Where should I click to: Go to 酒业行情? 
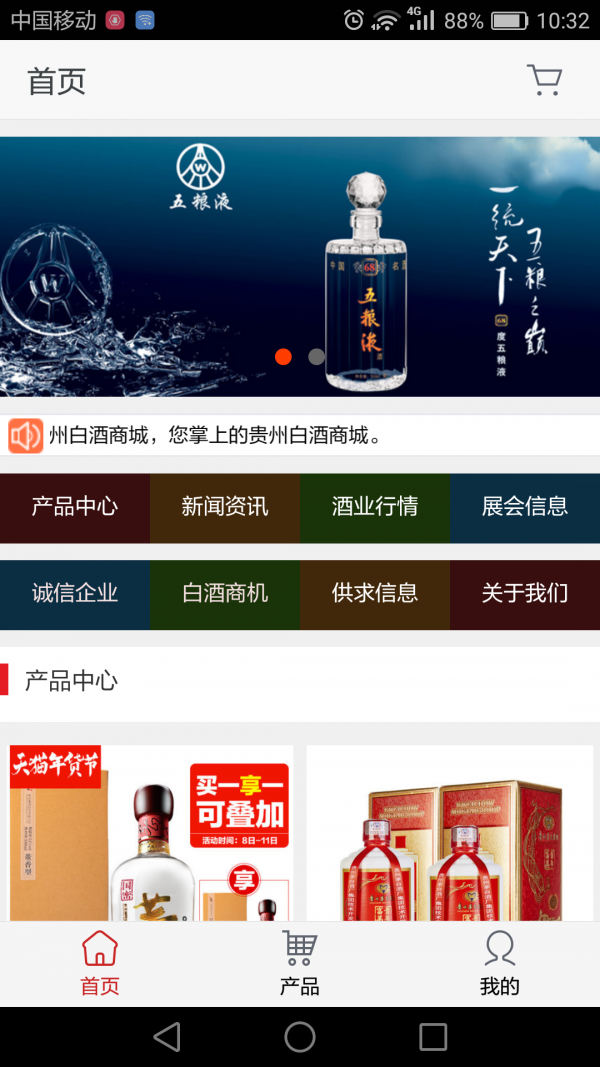[x=375, y=507]
